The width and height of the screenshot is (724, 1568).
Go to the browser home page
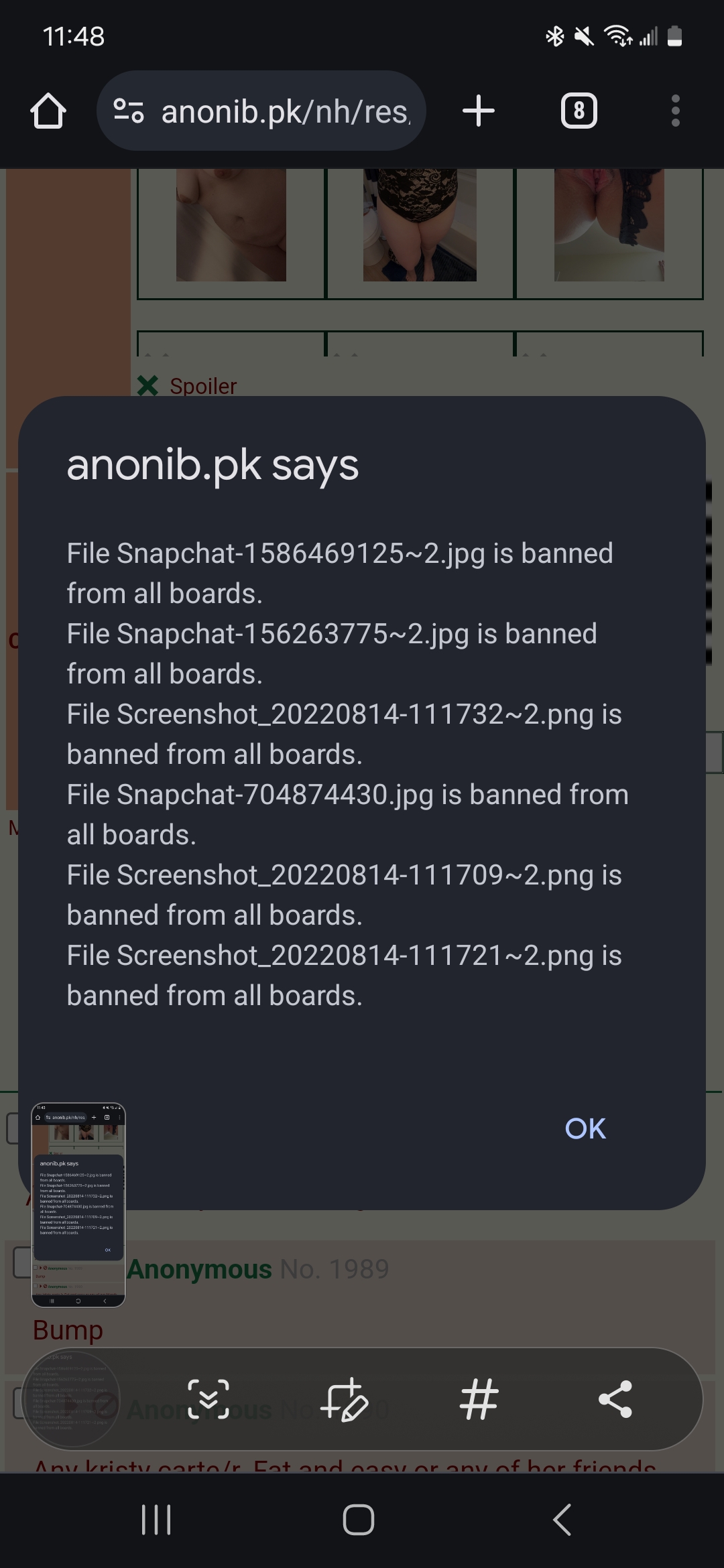(x=48, y=111)
